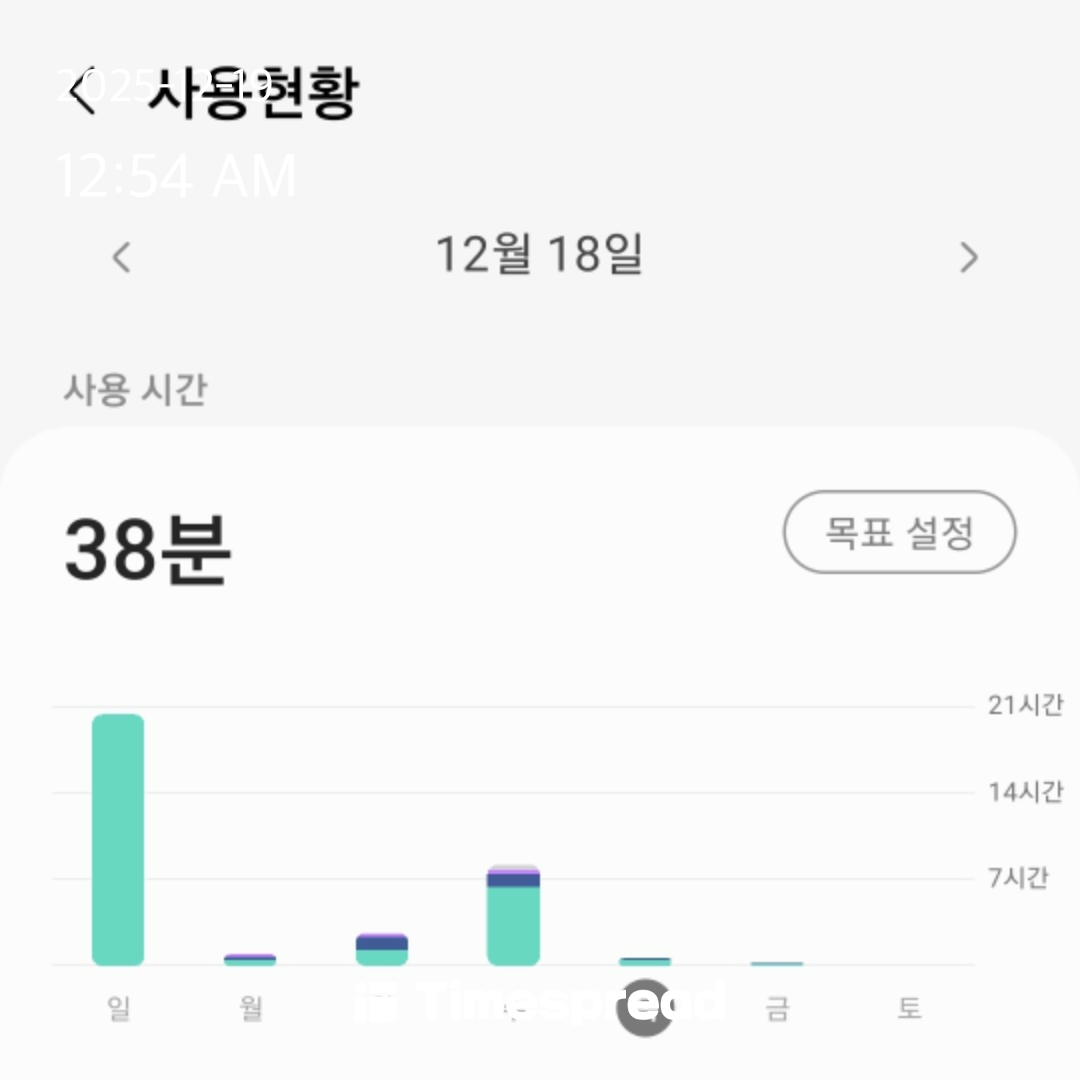Go back from 사용현황 screen

tap(82, 92)
